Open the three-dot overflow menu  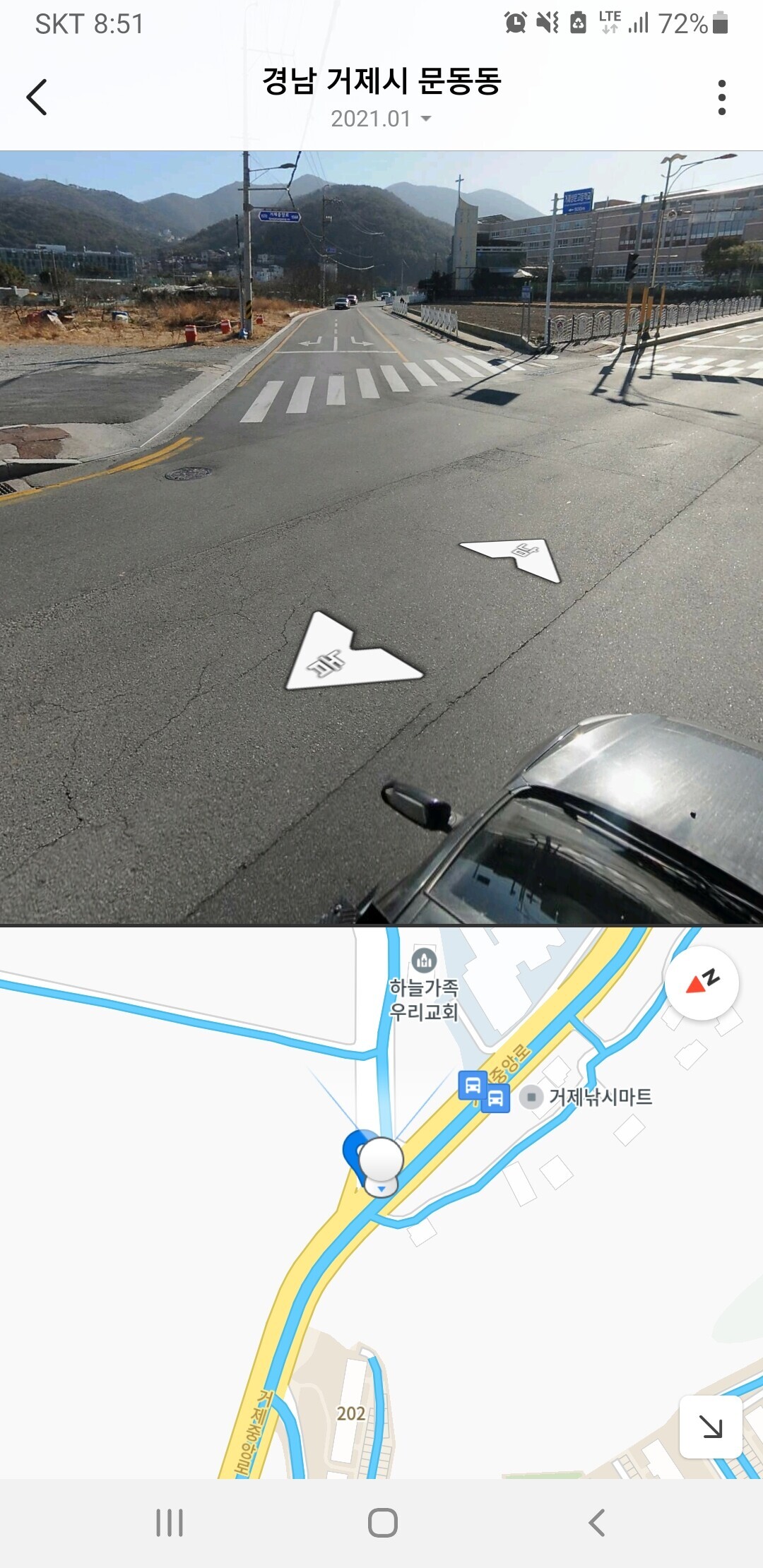coord(721,97)
